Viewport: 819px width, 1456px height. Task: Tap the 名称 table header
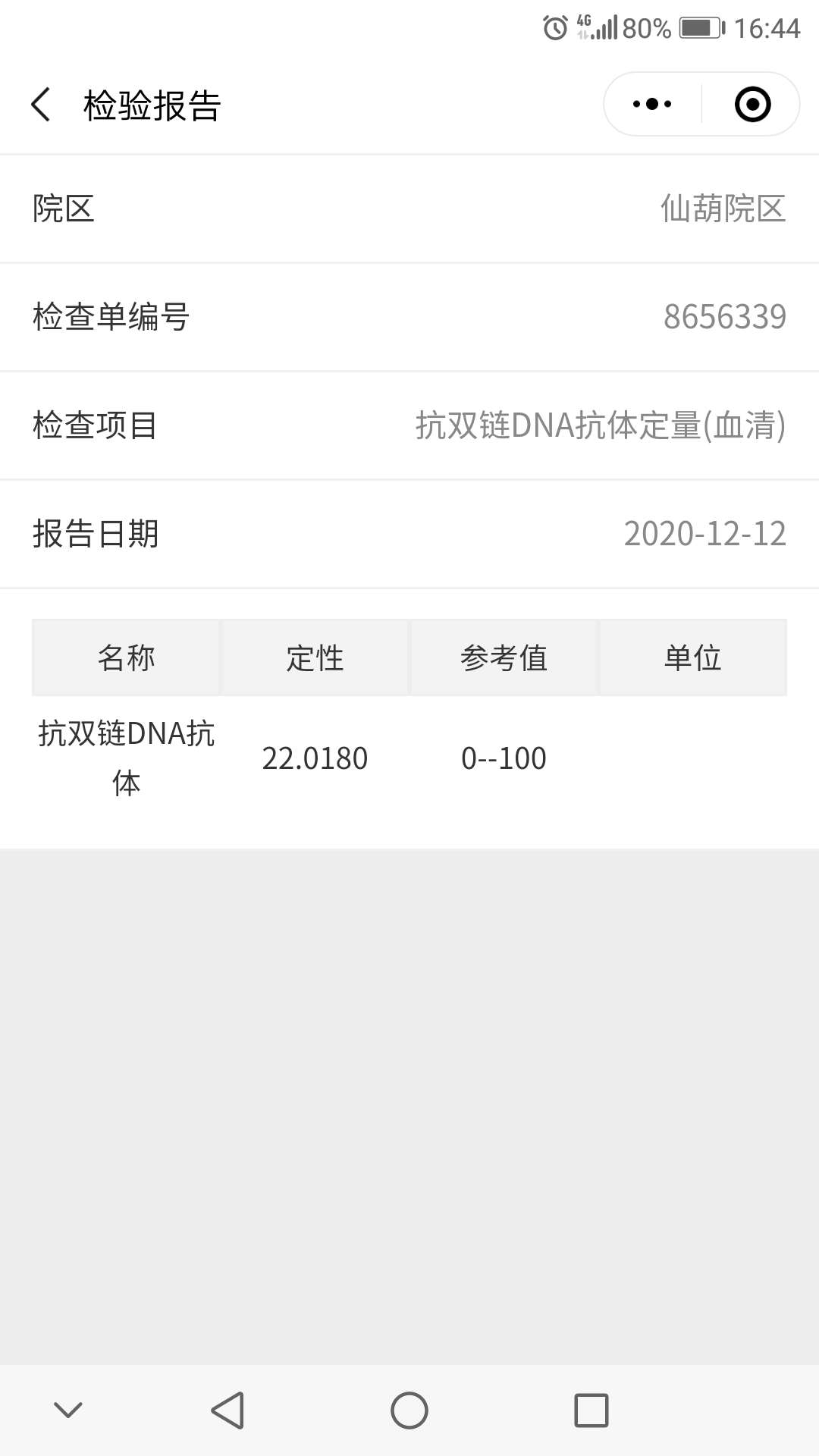point(126,657)
